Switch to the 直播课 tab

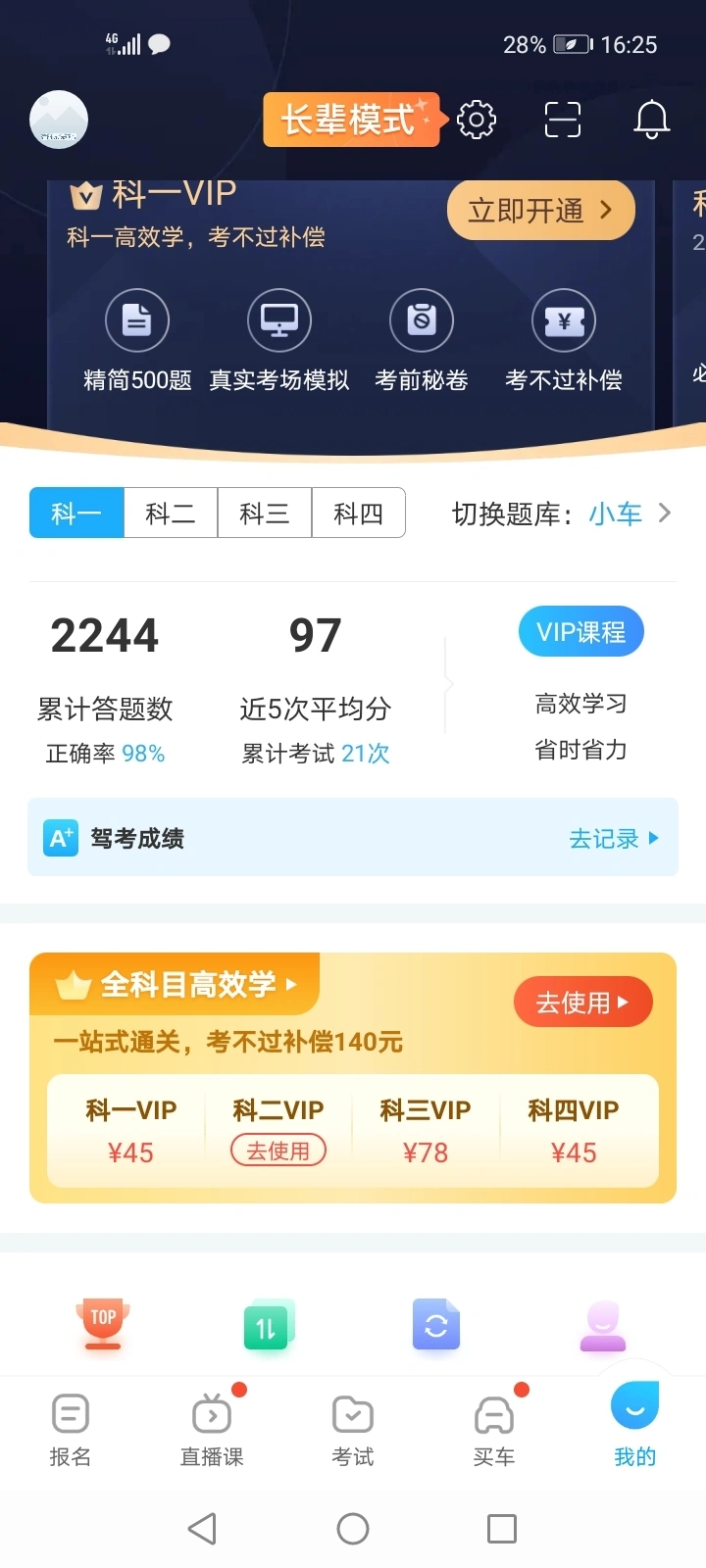click(x=212, y=1430)
